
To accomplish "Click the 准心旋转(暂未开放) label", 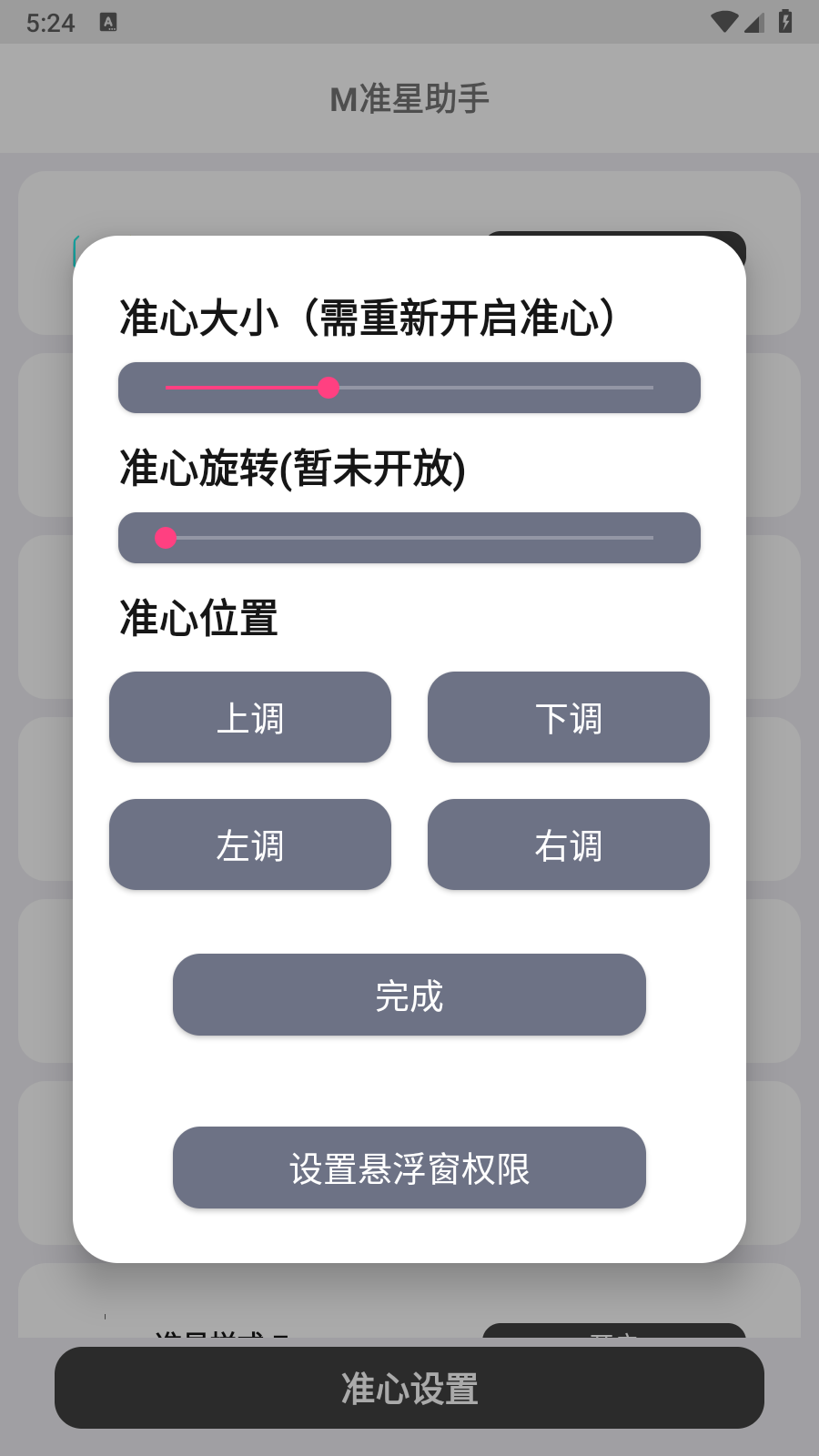I will tap(291, 468).
